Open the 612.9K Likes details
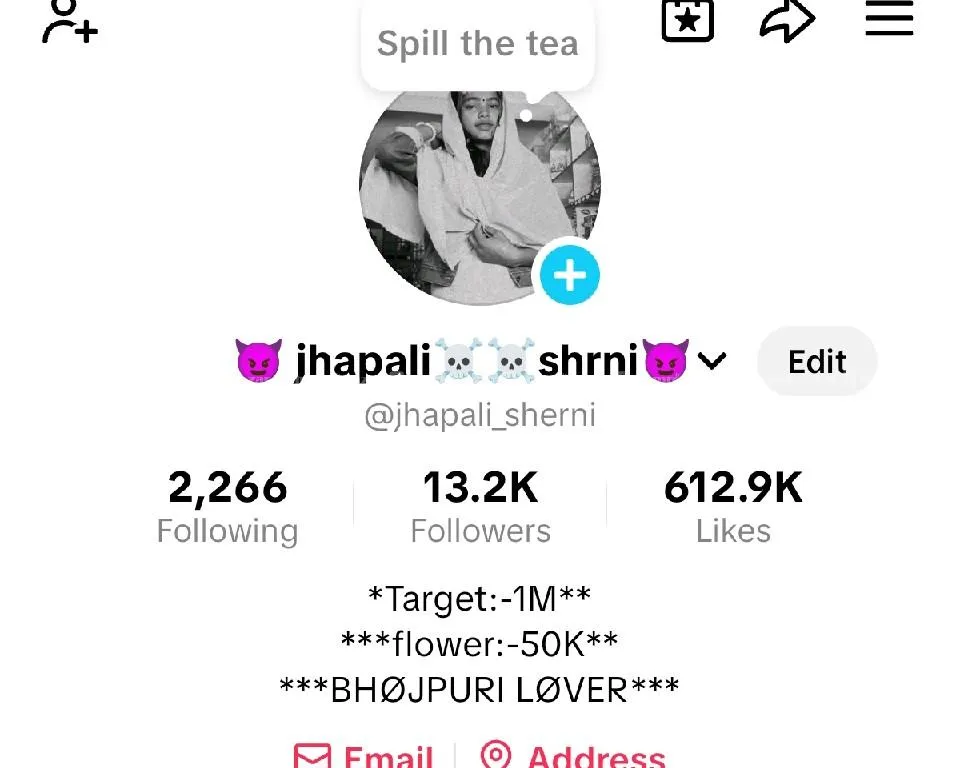 733,506
